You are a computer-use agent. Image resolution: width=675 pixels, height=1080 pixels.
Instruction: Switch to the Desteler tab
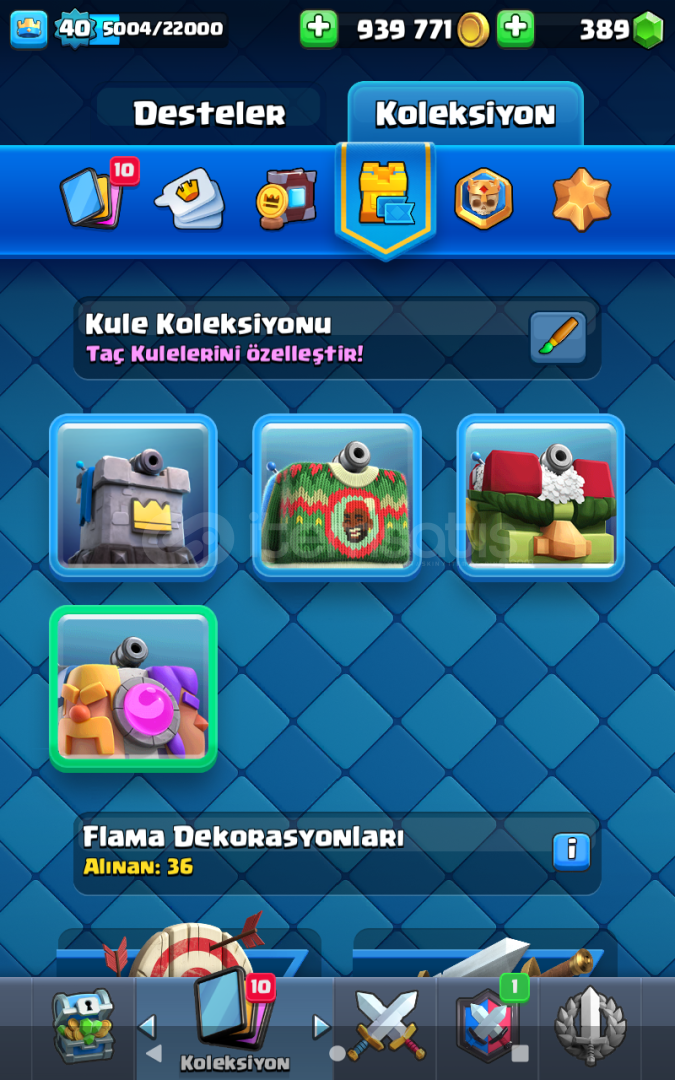(x=209, y=114)
